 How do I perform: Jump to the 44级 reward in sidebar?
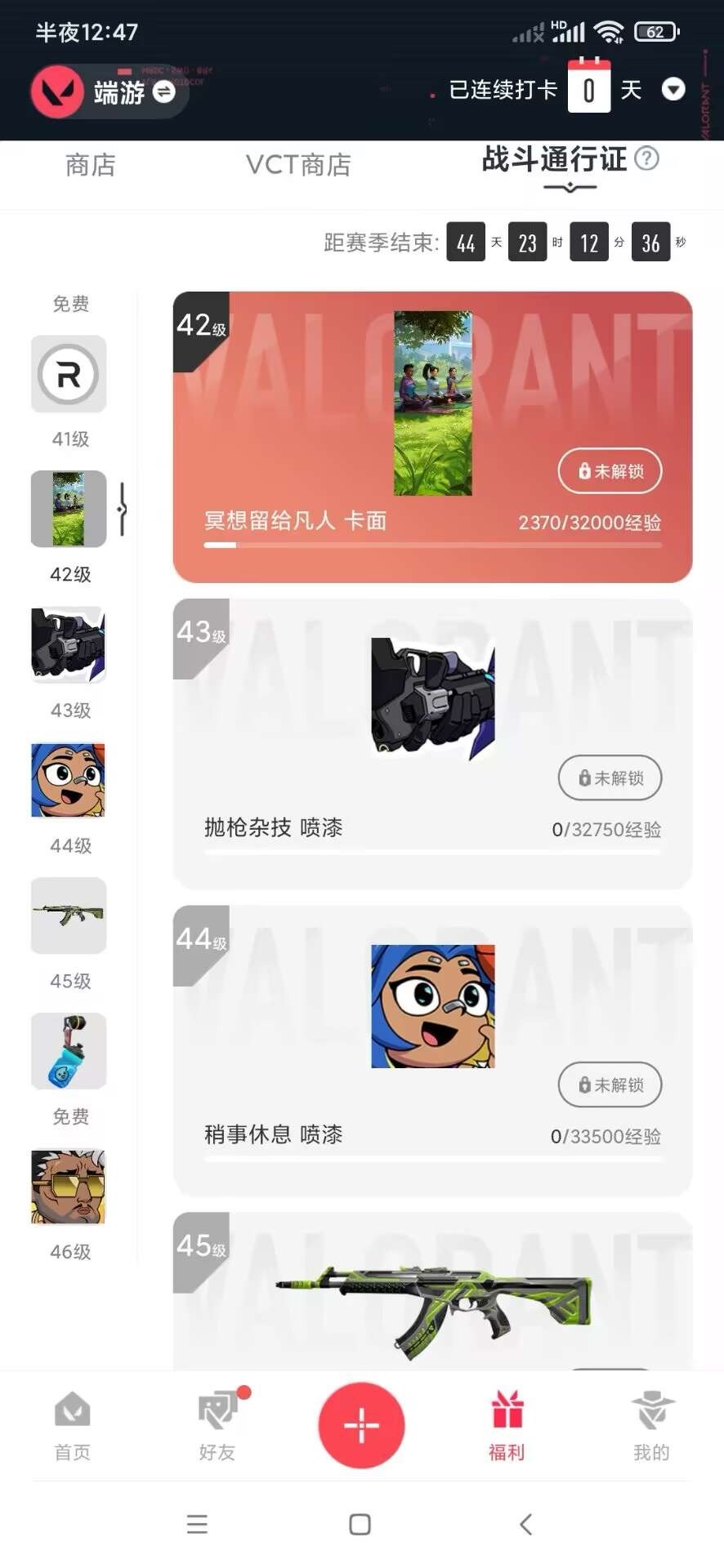[x=69, y=781]
